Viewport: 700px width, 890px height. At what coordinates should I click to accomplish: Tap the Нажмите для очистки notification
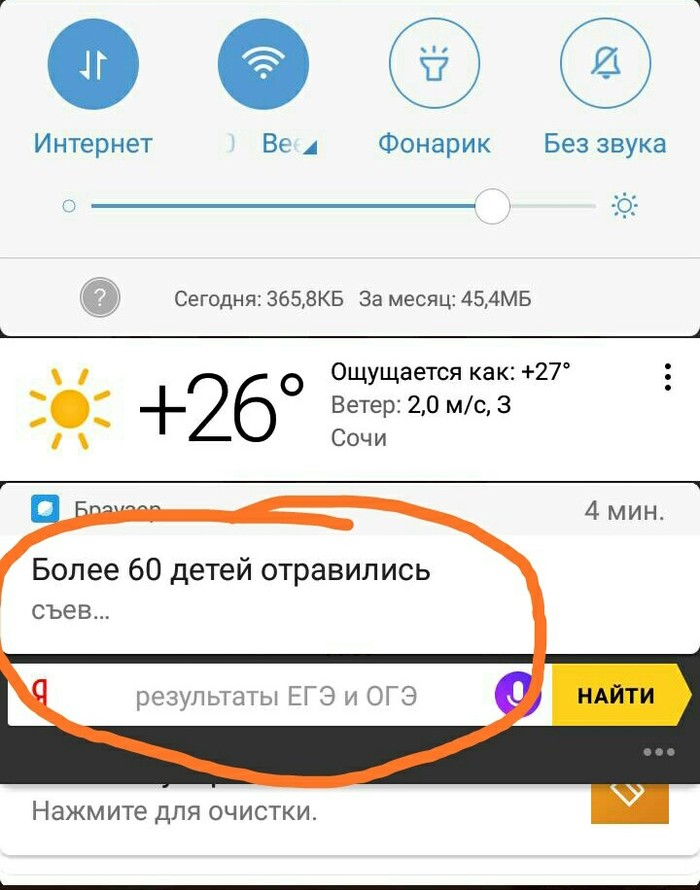click(175, 811)
